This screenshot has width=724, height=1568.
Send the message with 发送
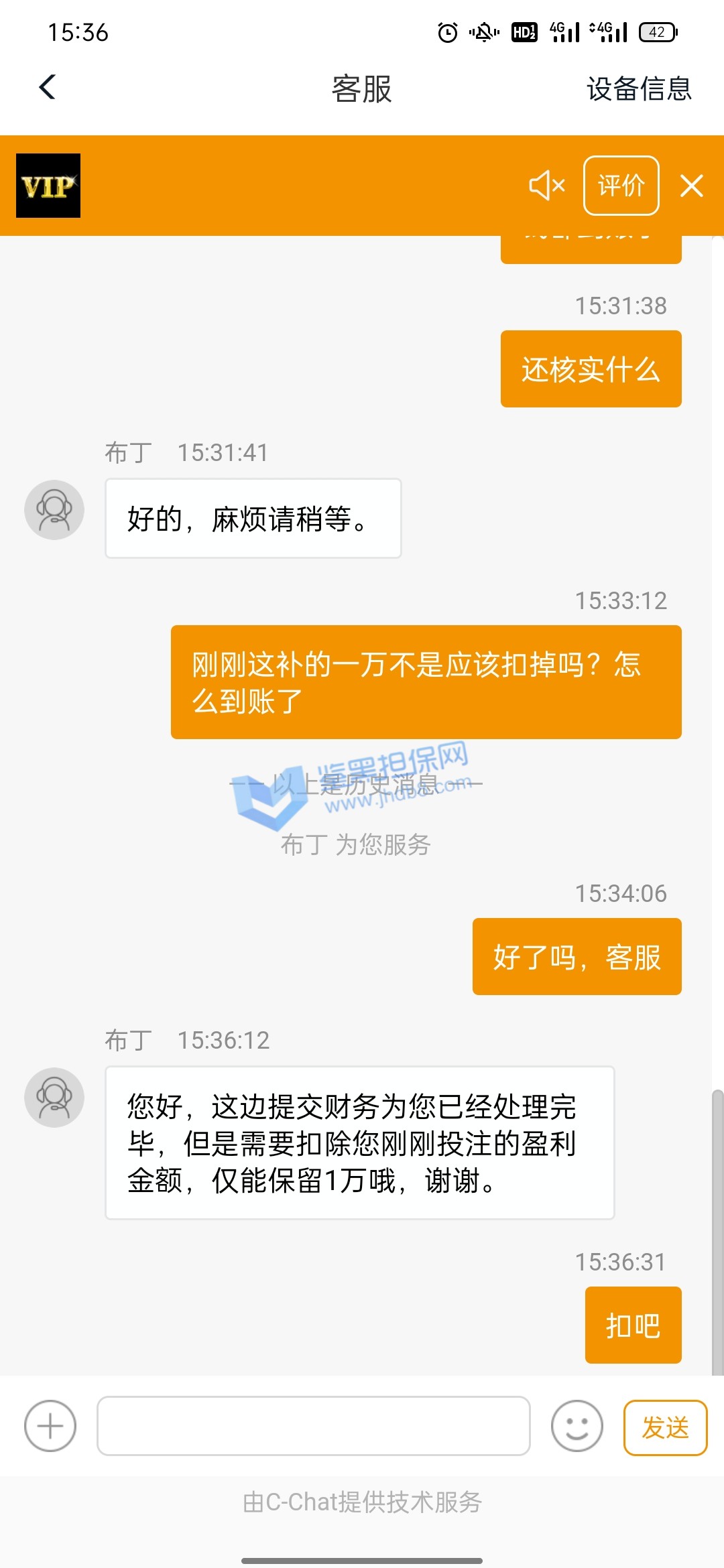pyautogui.click(x=665, y=1427)
